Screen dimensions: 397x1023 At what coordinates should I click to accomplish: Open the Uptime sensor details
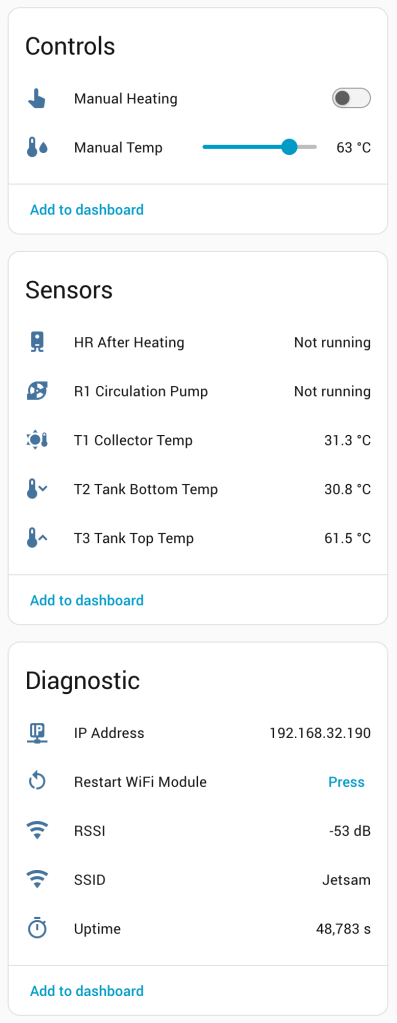tap(198, 929)
